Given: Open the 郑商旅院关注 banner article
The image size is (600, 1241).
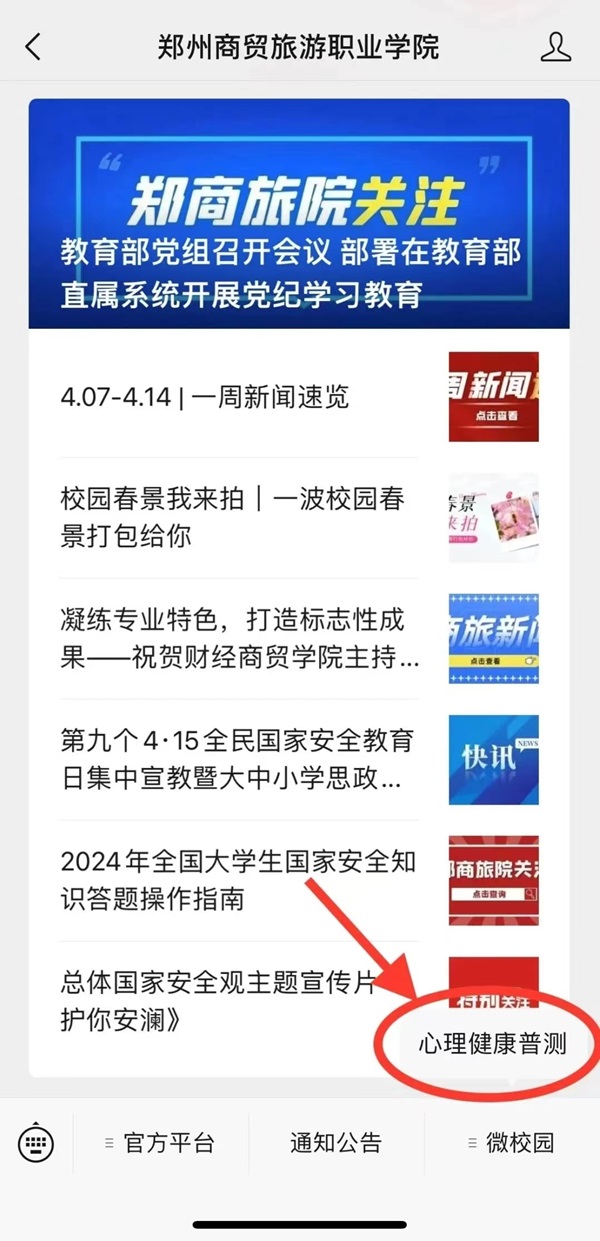Looking at the screenshot, I should [299, 214].
